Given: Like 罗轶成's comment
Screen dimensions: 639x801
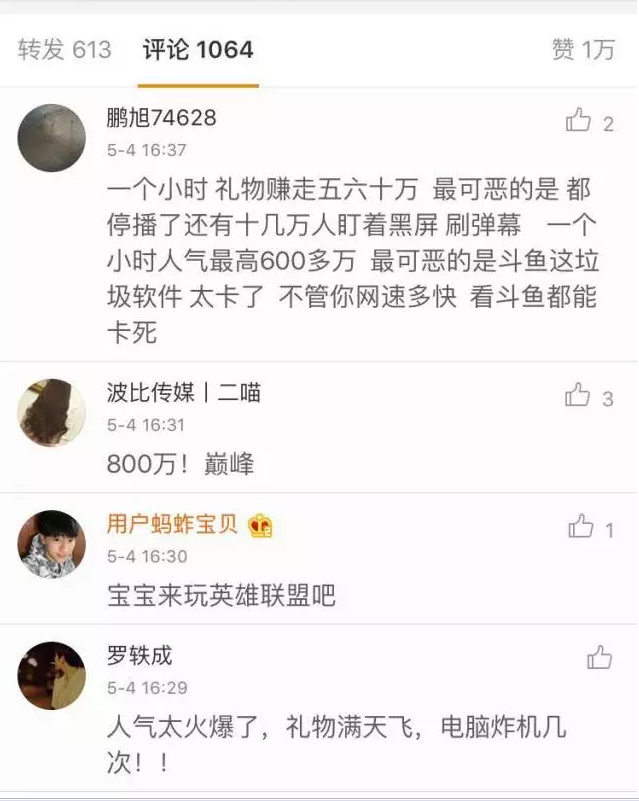Looking at the screenshot, I should pyautogui.click(x=599, y=657).
